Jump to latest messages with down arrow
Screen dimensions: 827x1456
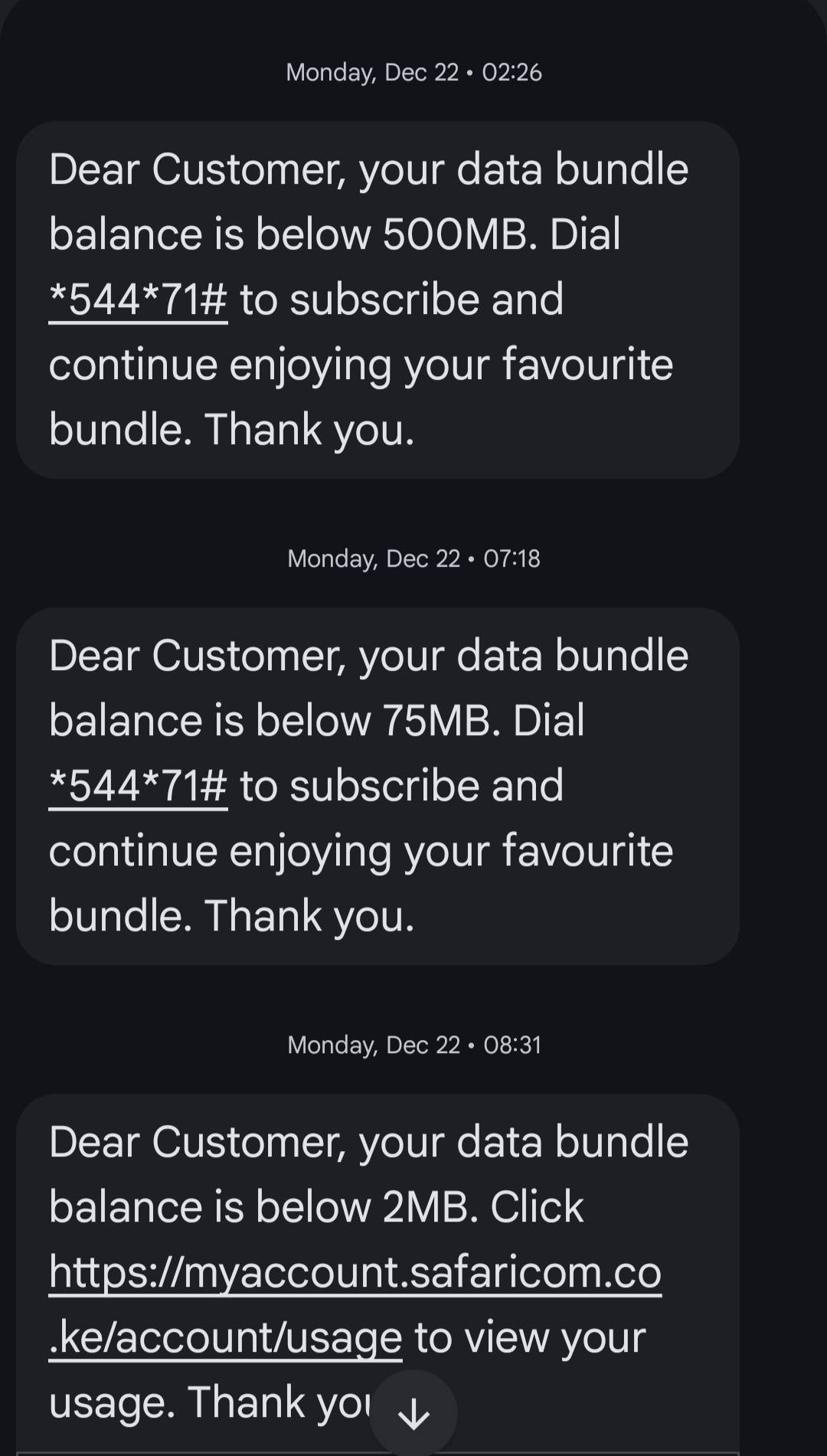click(x=413, y=1413)
